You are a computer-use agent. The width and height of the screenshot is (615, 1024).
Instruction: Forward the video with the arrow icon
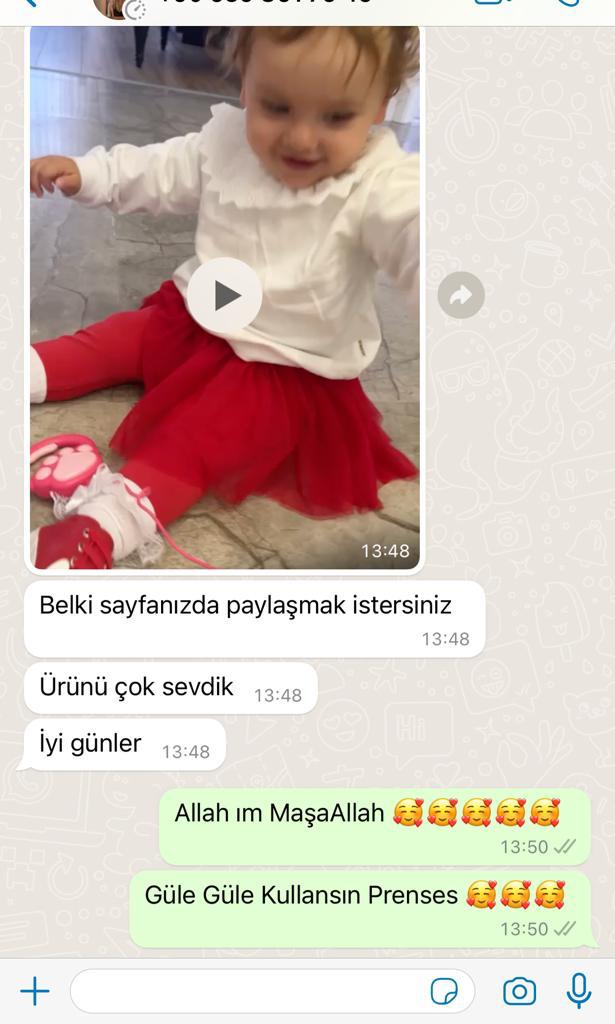[461, 295]
